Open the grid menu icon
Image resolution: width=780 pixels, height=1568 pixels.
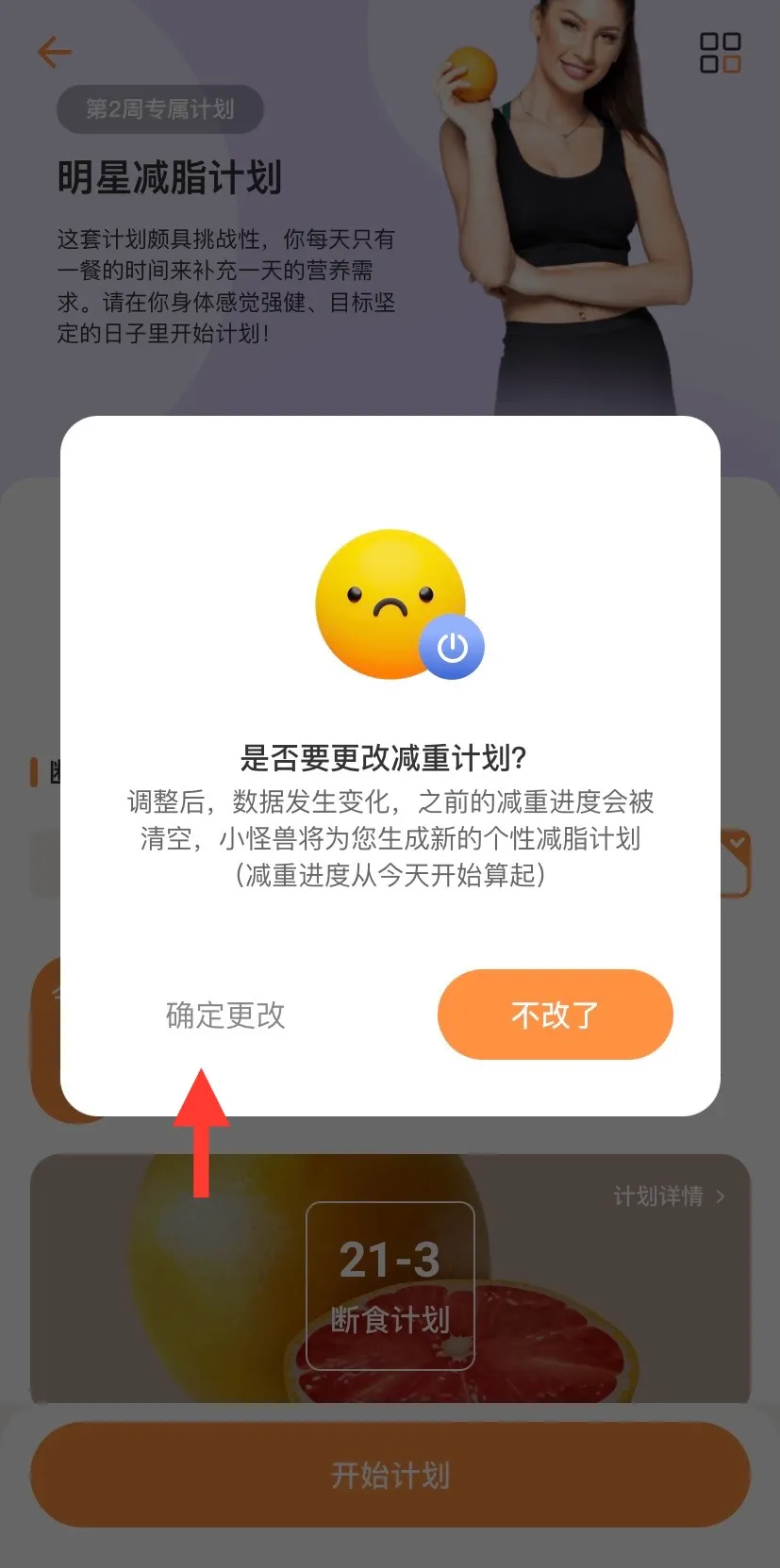pos(720,53)
